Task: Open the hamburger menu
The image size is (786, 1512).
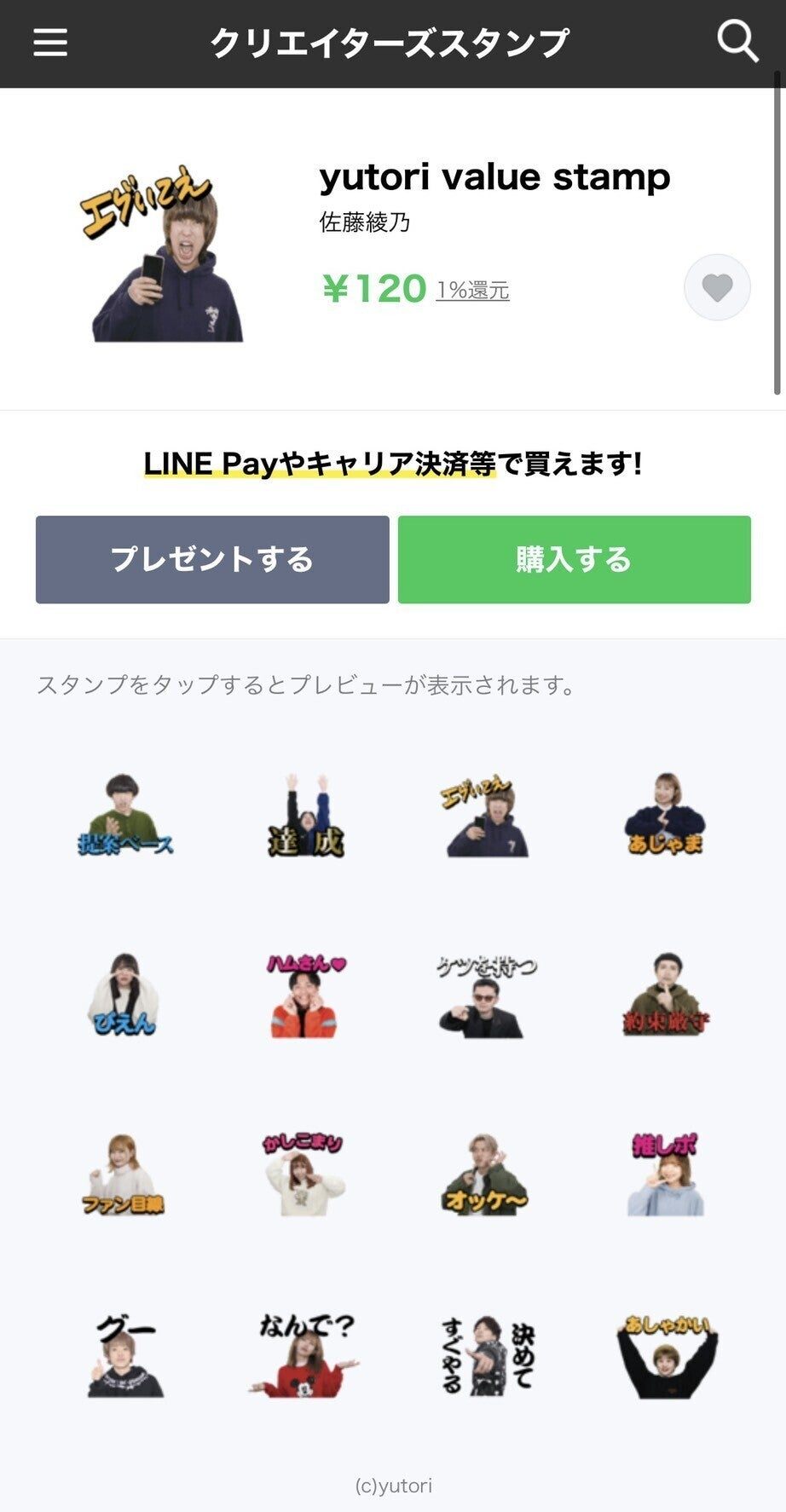Action: pos(50,43)
